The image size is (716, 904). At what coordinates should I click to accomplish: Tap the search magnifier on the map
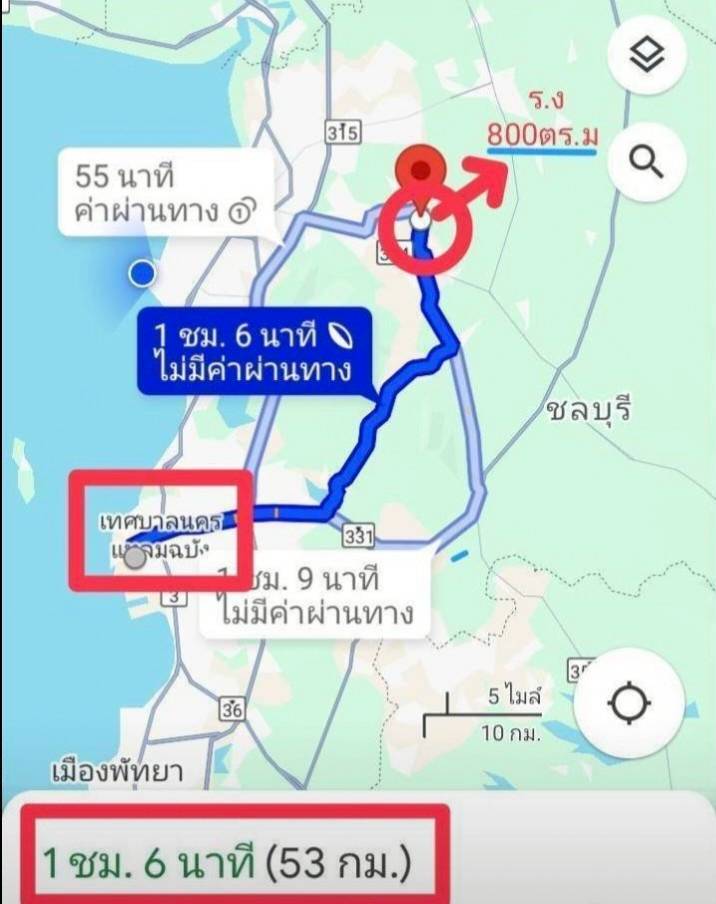point(646,160)
